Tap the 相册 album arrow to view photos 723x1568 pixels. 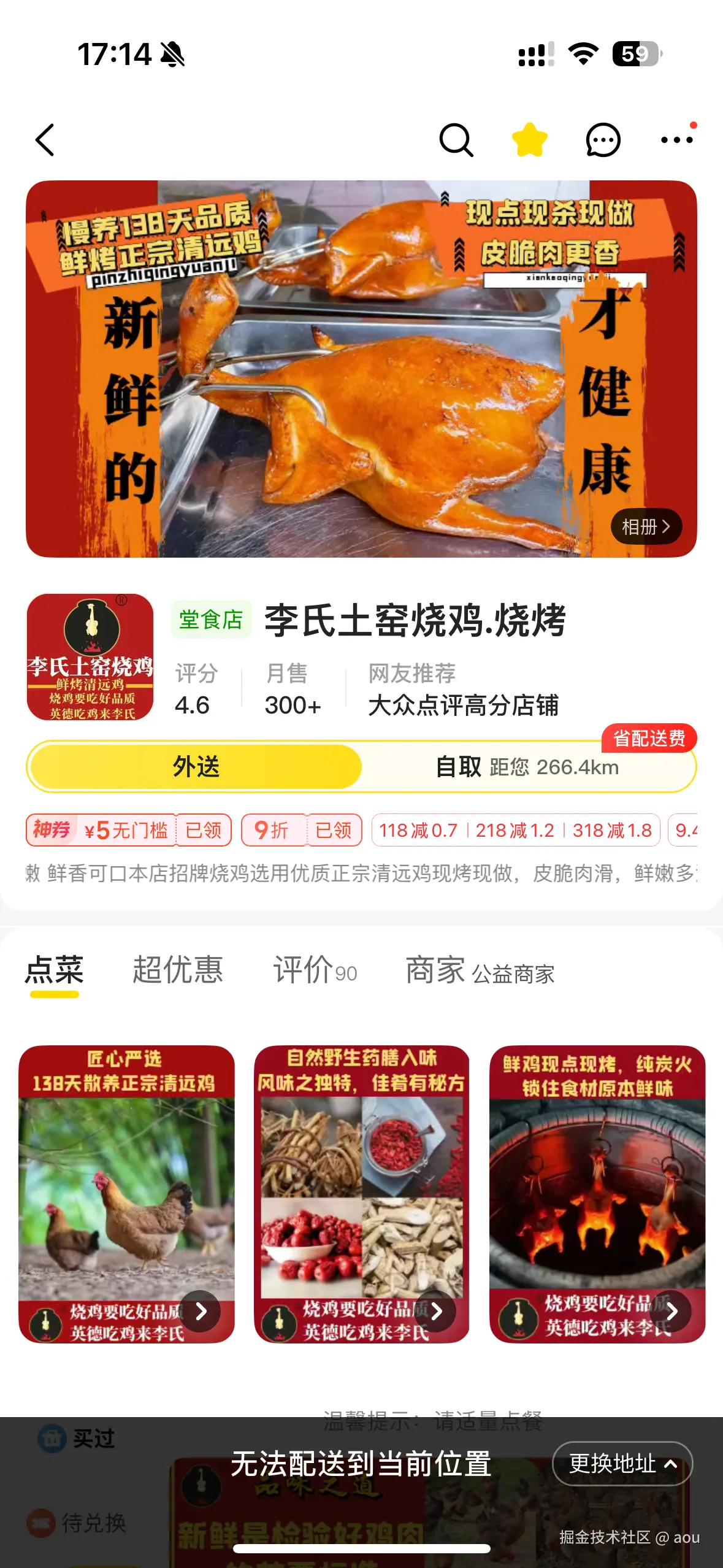(x=646, y=526)
